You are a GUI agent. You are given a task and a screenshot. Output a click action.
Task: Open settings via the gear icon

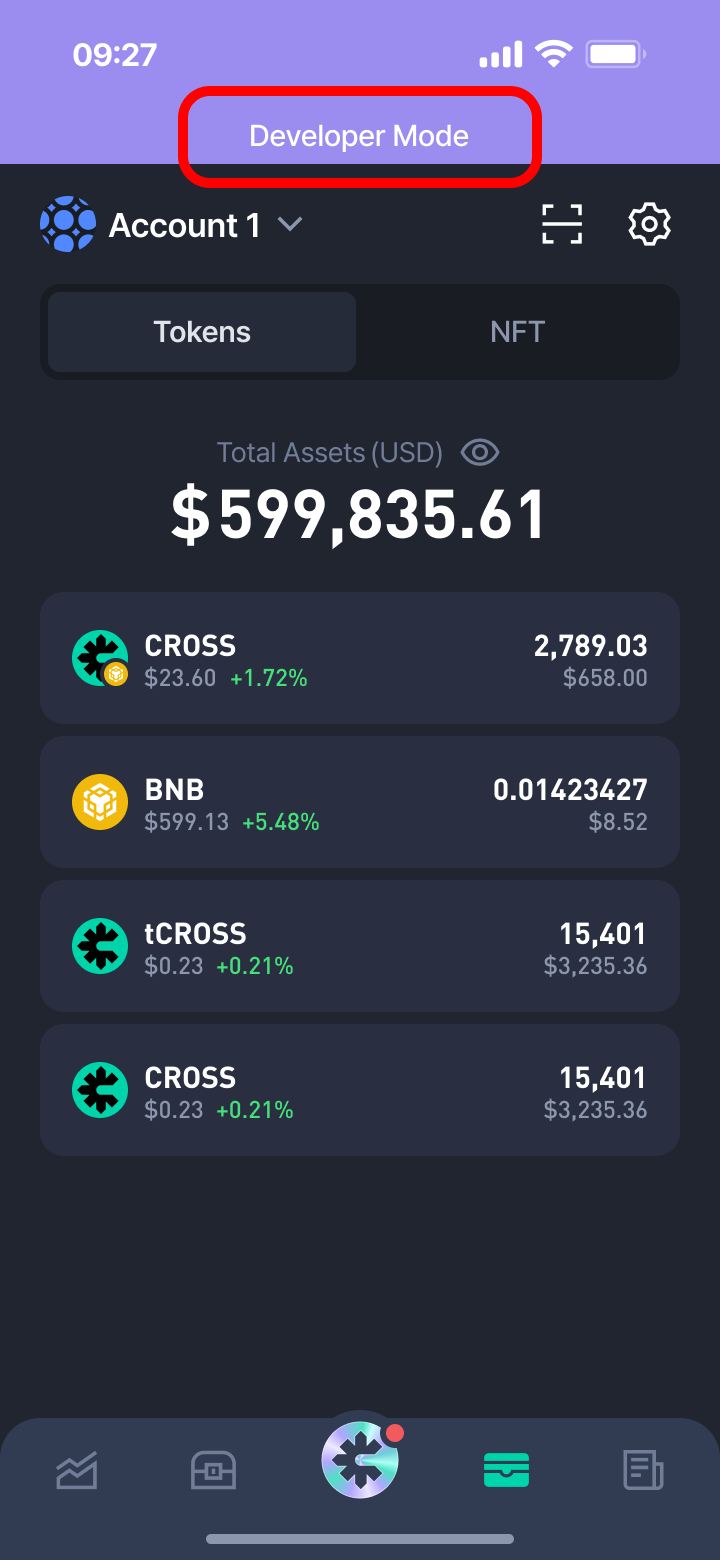(649, 224)
